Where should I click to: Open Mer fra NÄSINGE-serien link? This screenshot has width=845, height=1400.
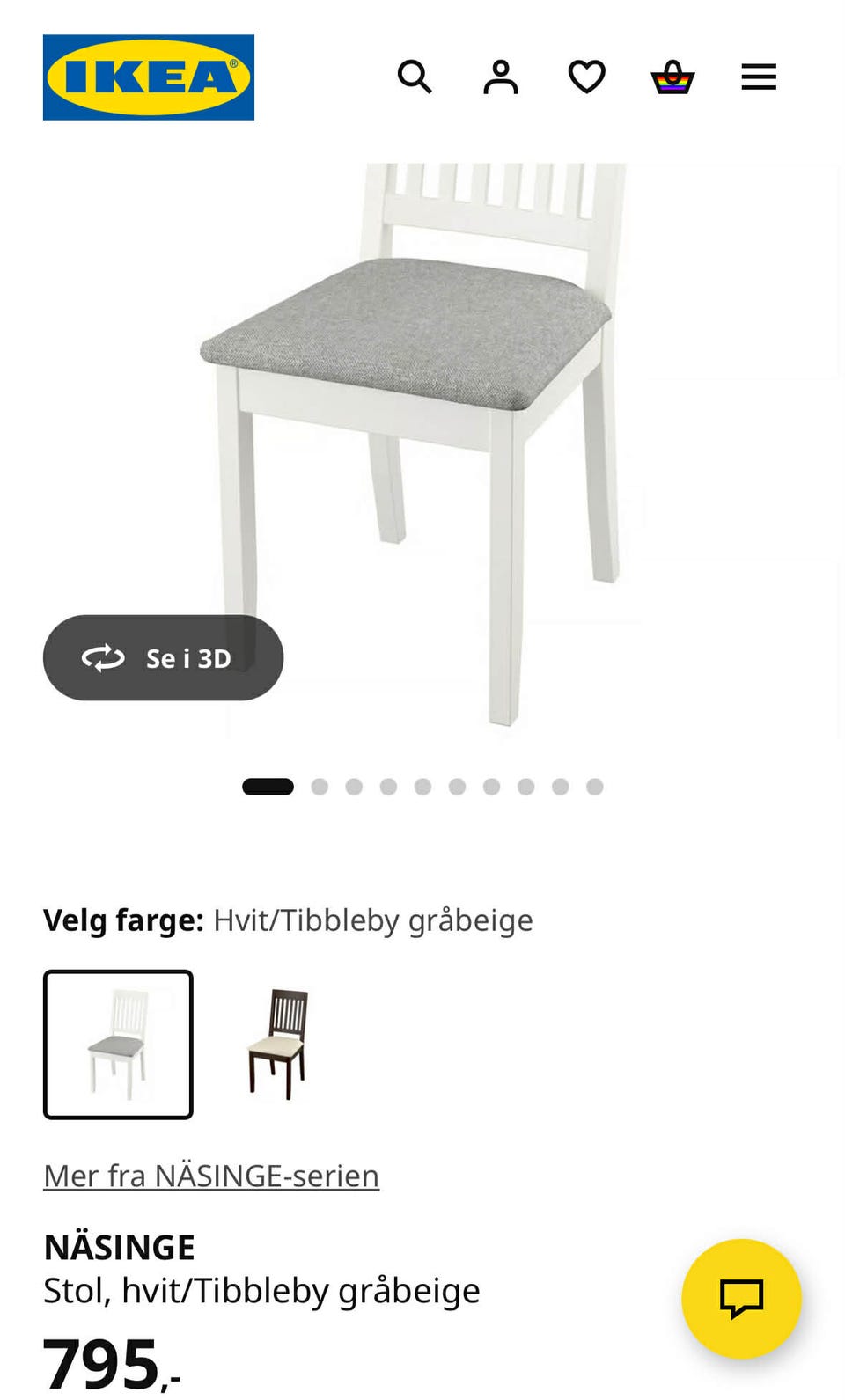tap(211, 1175)
